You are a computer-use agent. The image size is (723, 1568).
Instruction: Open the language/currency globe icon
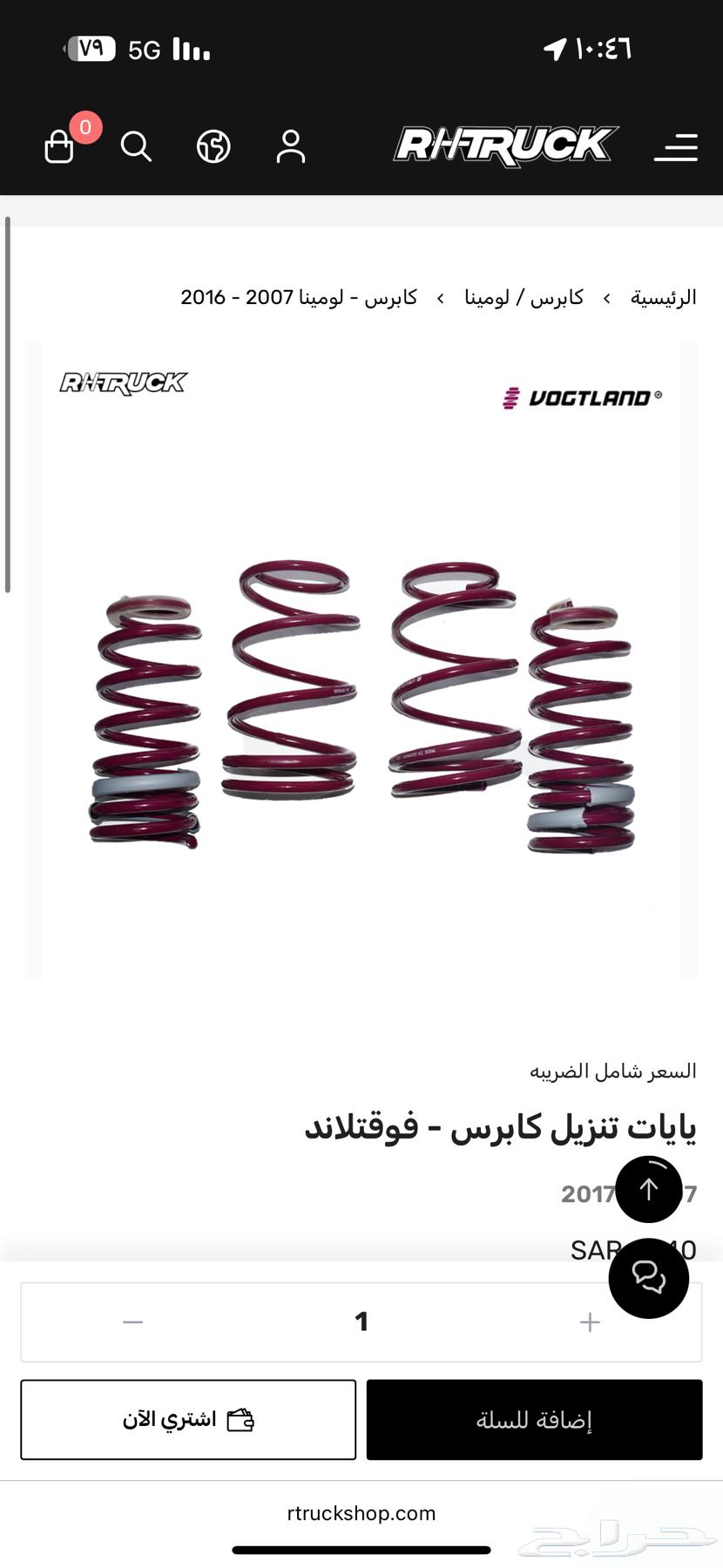pyautogui.click(x=213, y=146)
